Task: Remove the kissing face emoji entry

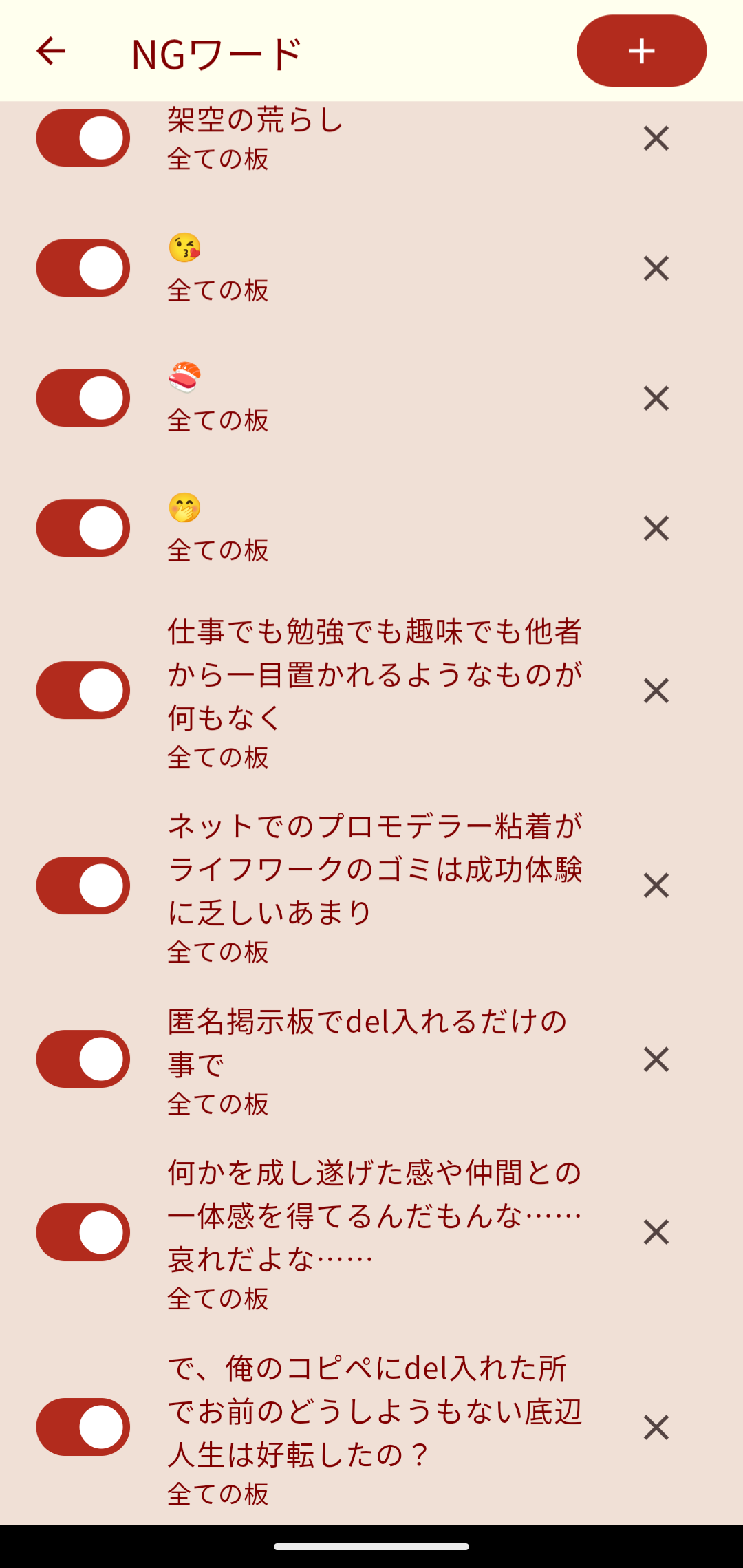Action: point(656,268)
